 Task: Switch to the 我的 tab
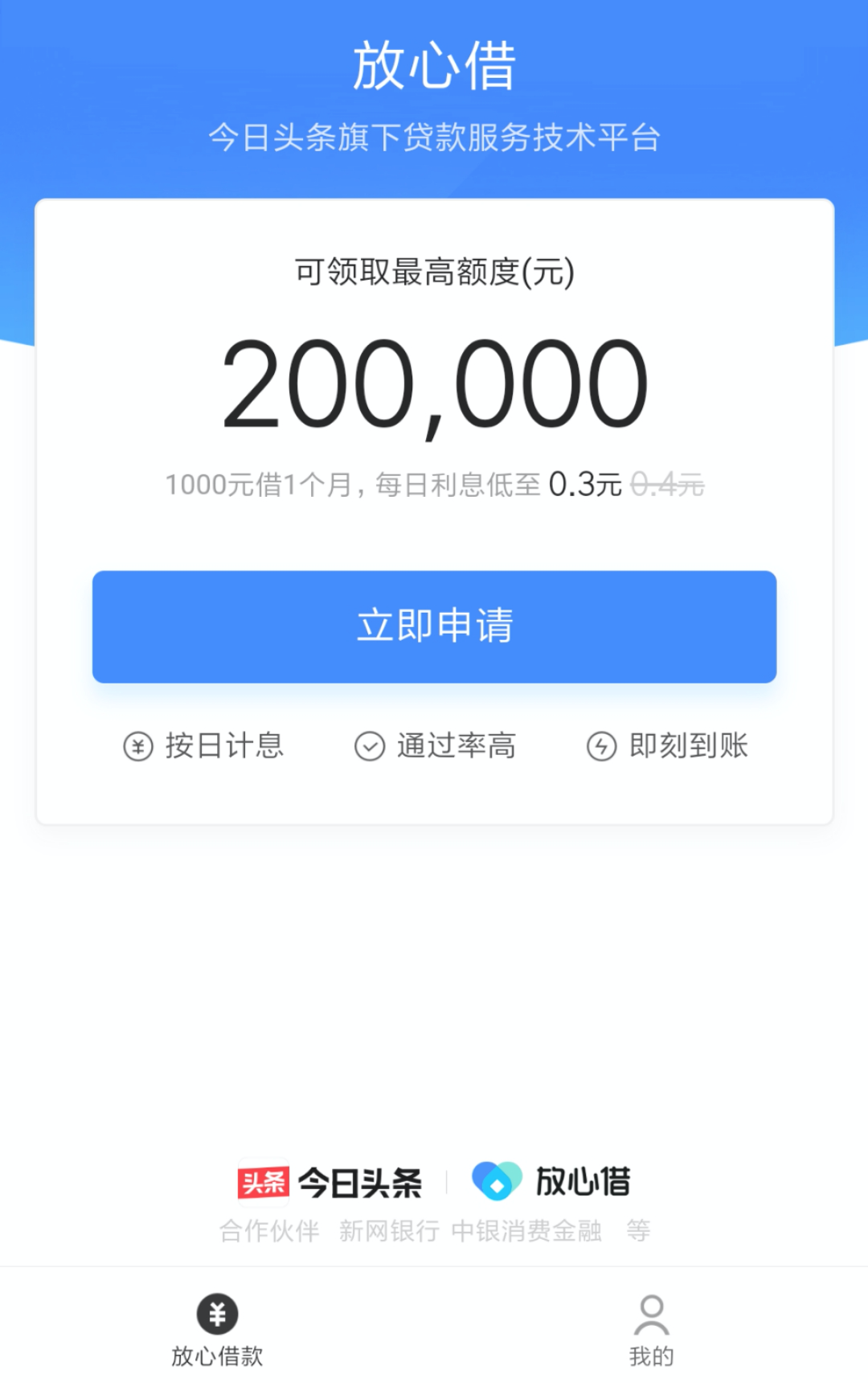click(651, 1329)
